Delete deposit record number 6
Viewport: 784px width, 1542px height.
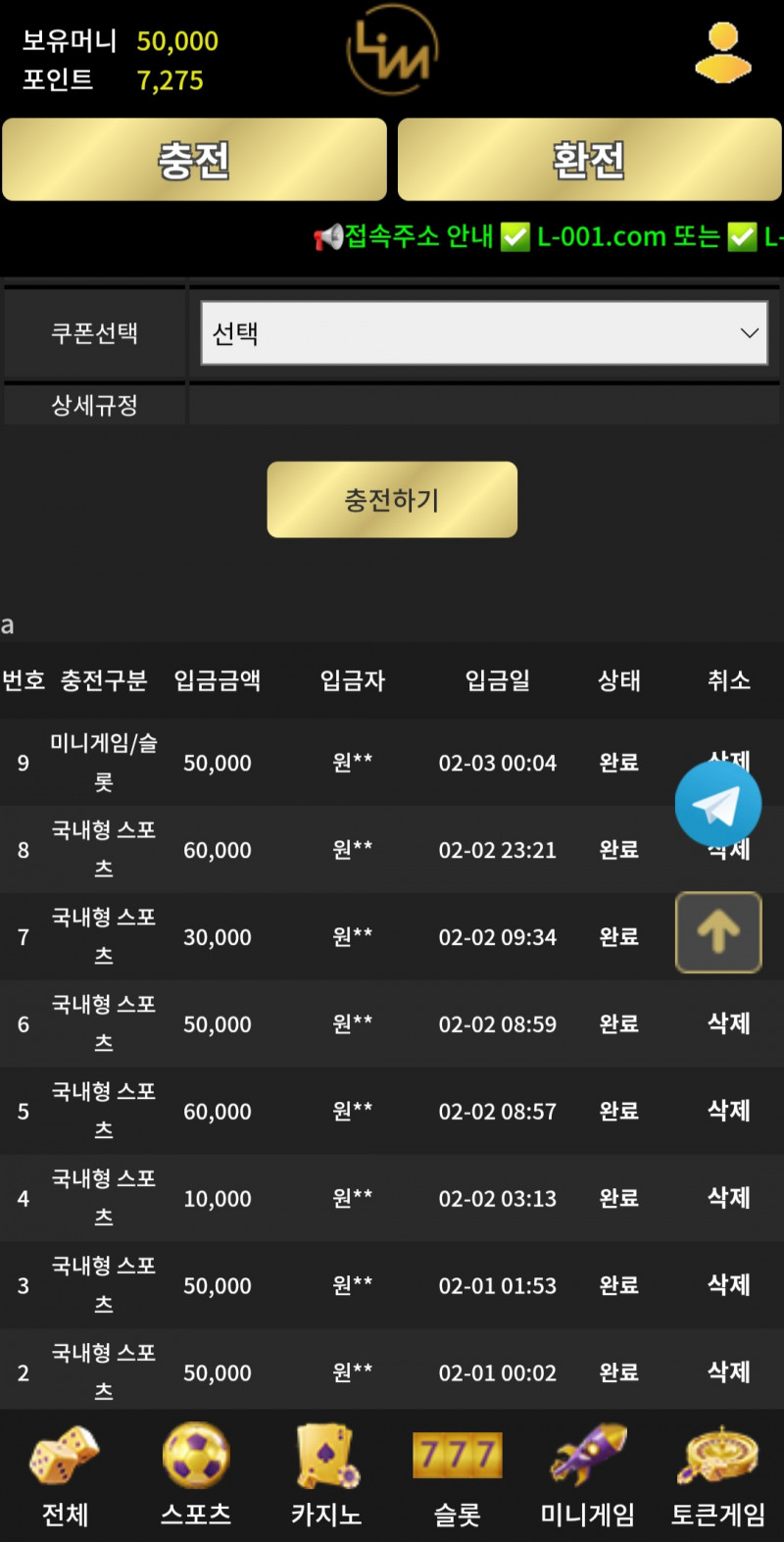coord(728,1023)
